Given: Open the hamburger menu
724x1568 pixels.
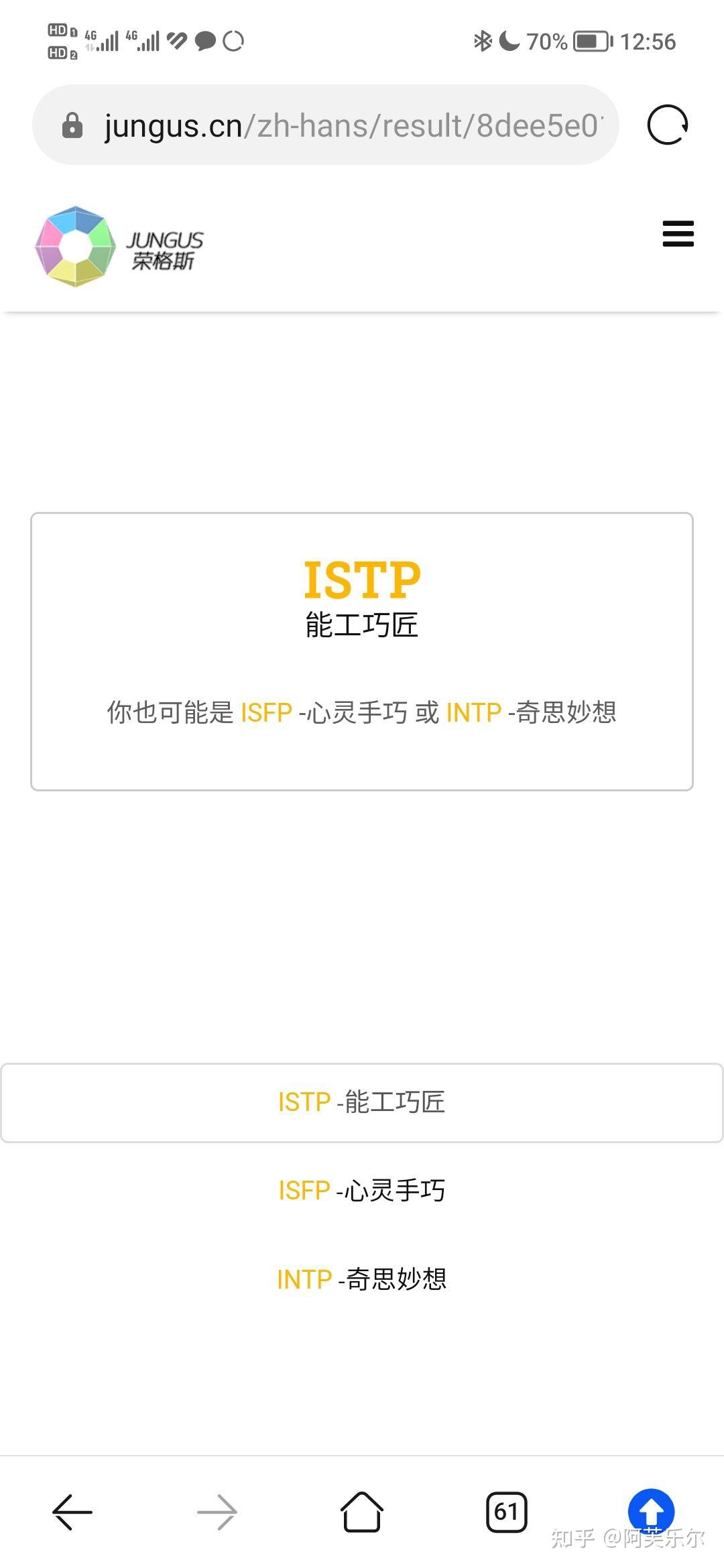Looking at the screenshot, I should click(x=678, y=233).
